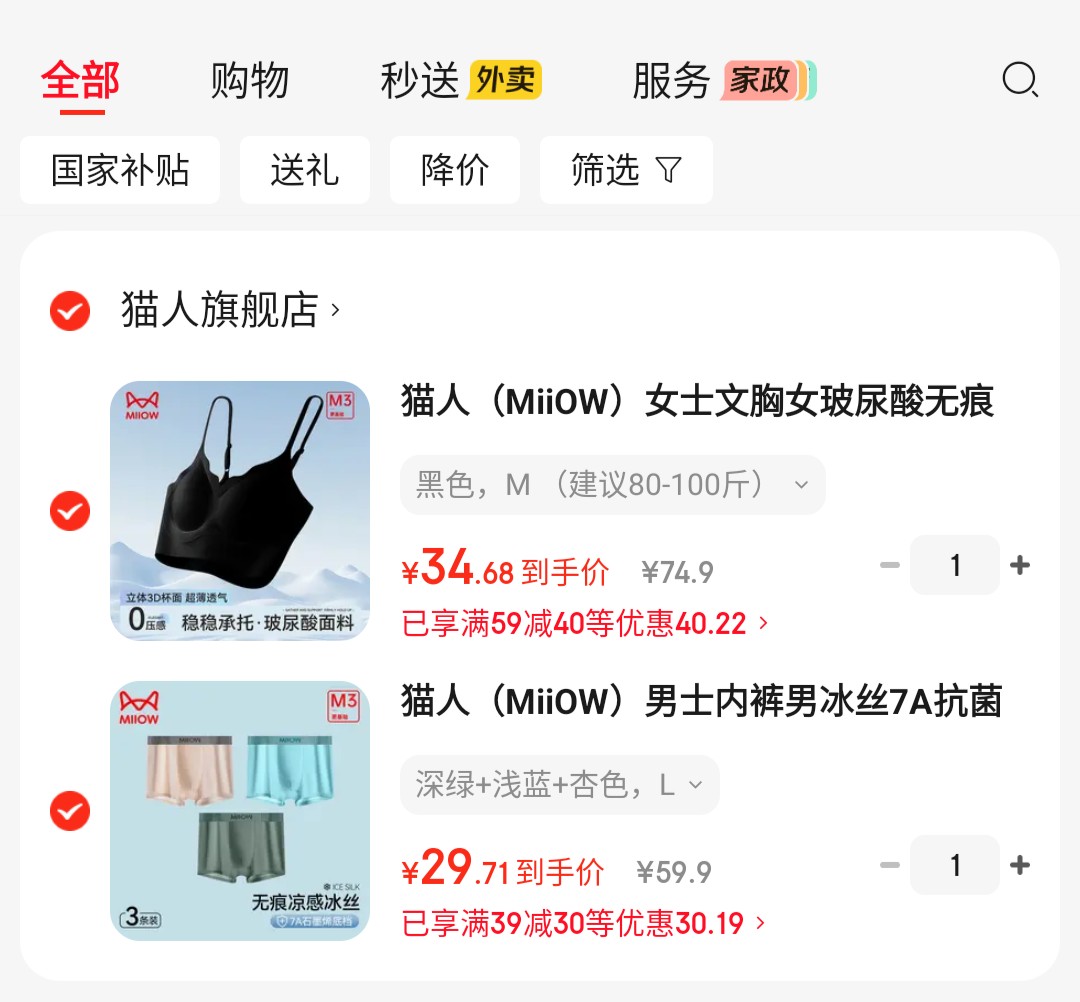Change the 深绿+浅蓝+杏色，L option
This screenshot has width=1080, height=1002.
(559, 785)
